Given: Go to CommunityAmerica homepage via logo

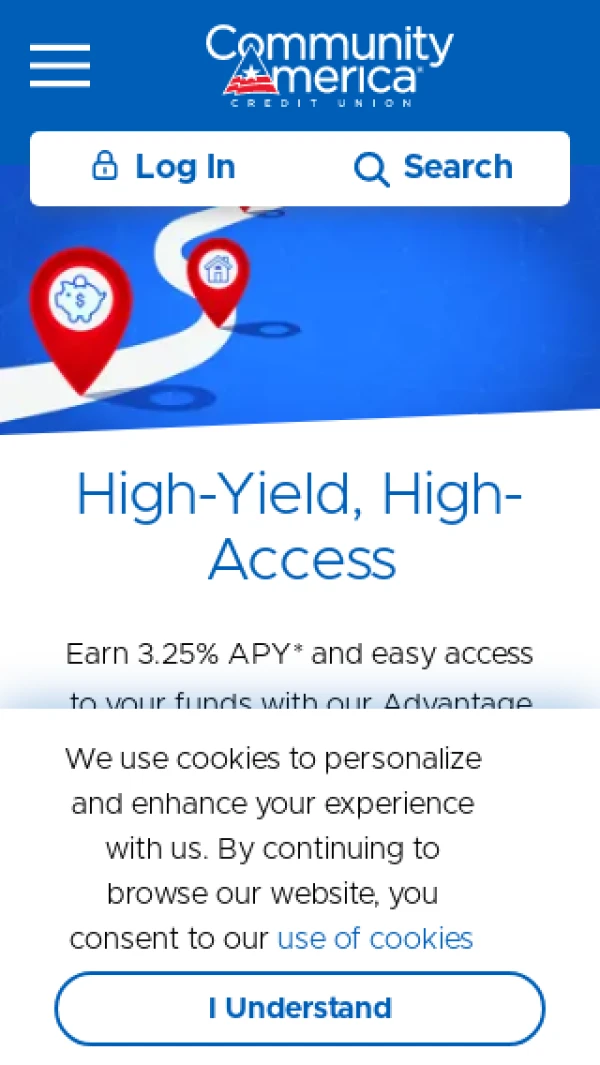Looking at the screenshot, I should 329,66.
